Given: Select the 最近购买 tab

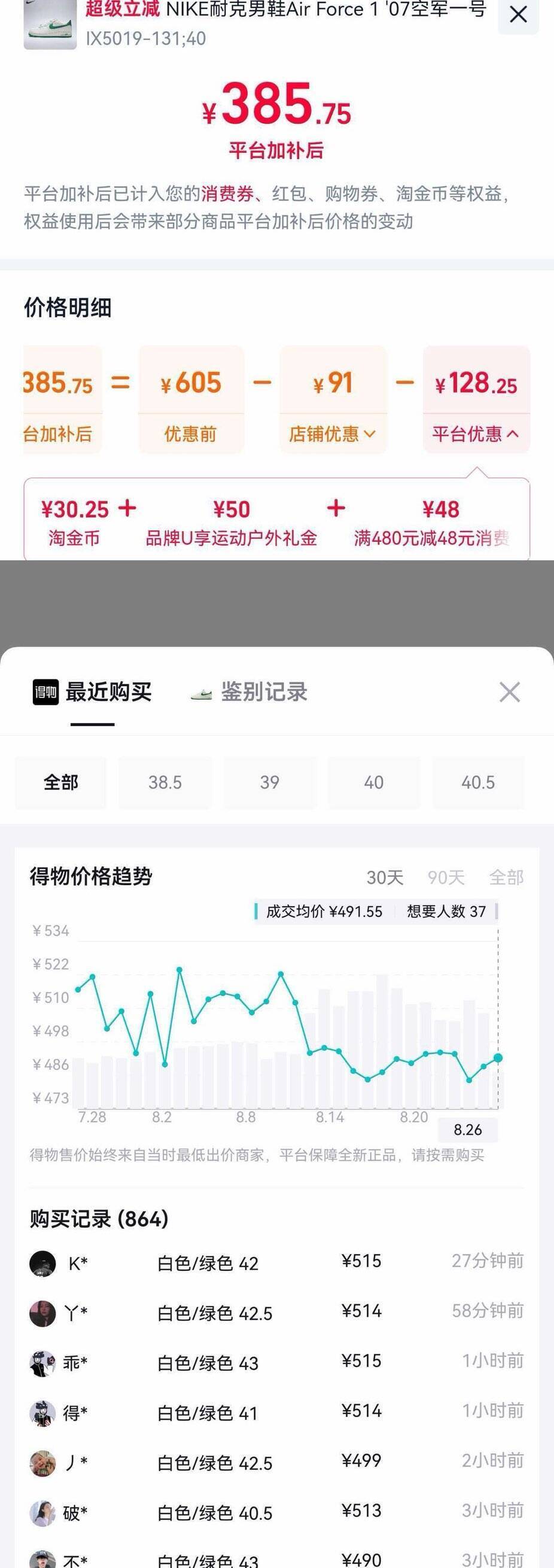Looking at the screenshot, I should pyautogui.click(x=92, y=692).
